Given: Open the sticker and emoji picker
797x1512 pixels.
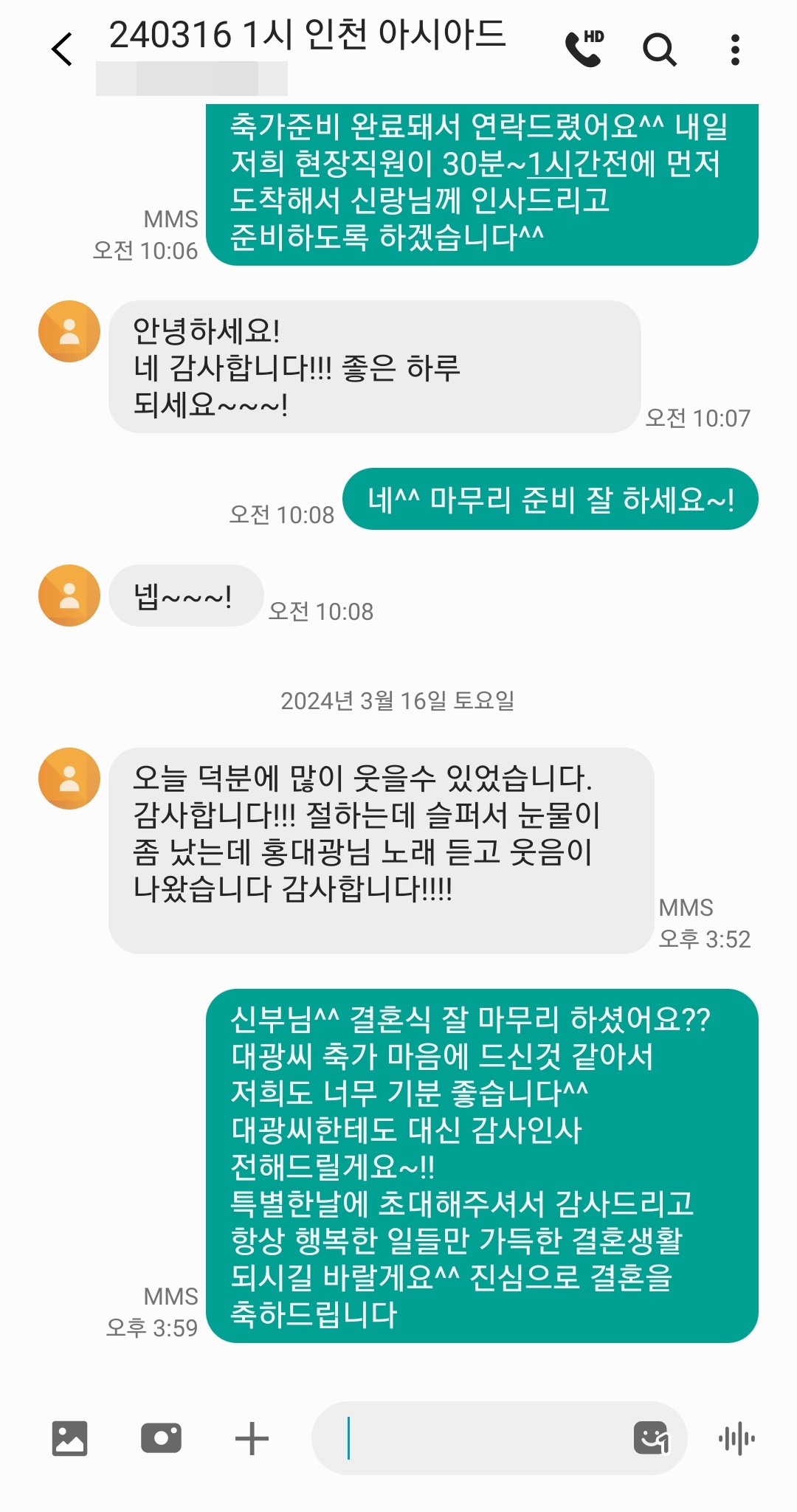Looking at the screenshot, I should click(x=651, y=1438).
